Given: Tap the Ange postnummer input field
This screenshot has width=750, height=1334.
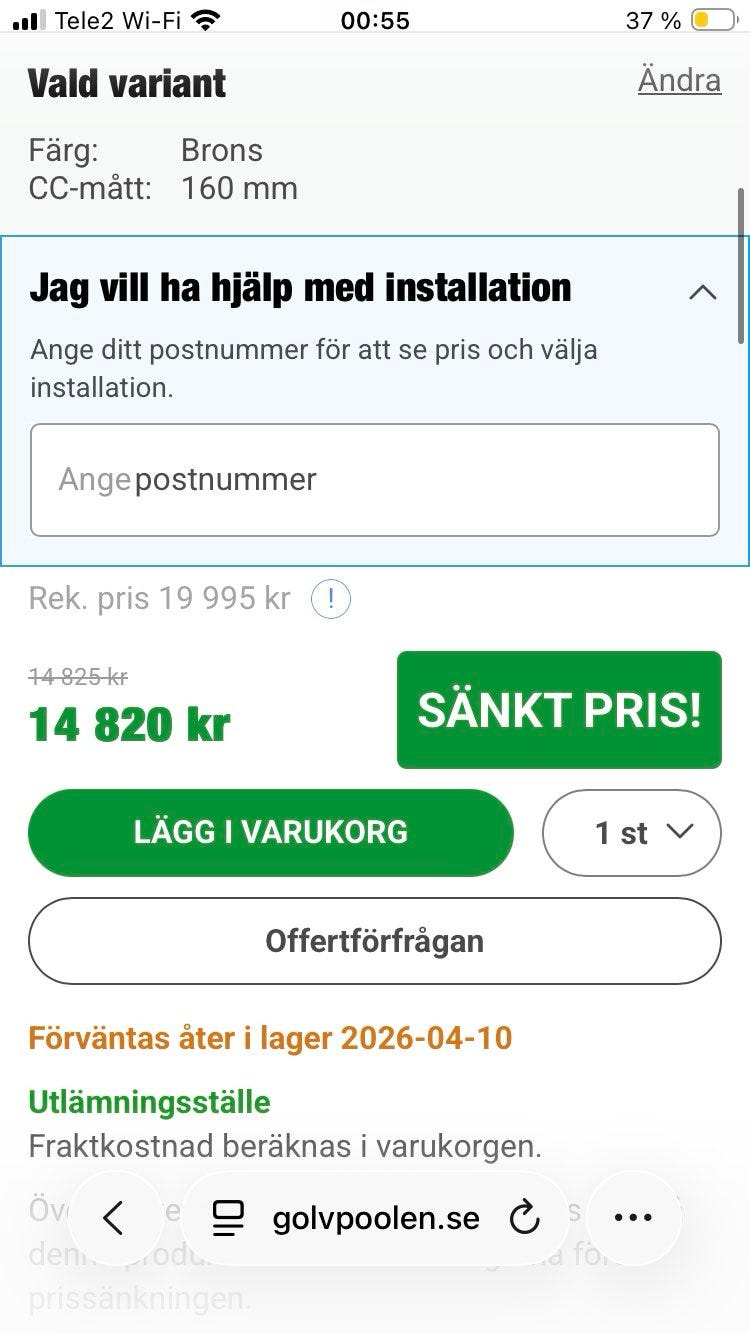Looking at the screenshot, I should 374,479.
